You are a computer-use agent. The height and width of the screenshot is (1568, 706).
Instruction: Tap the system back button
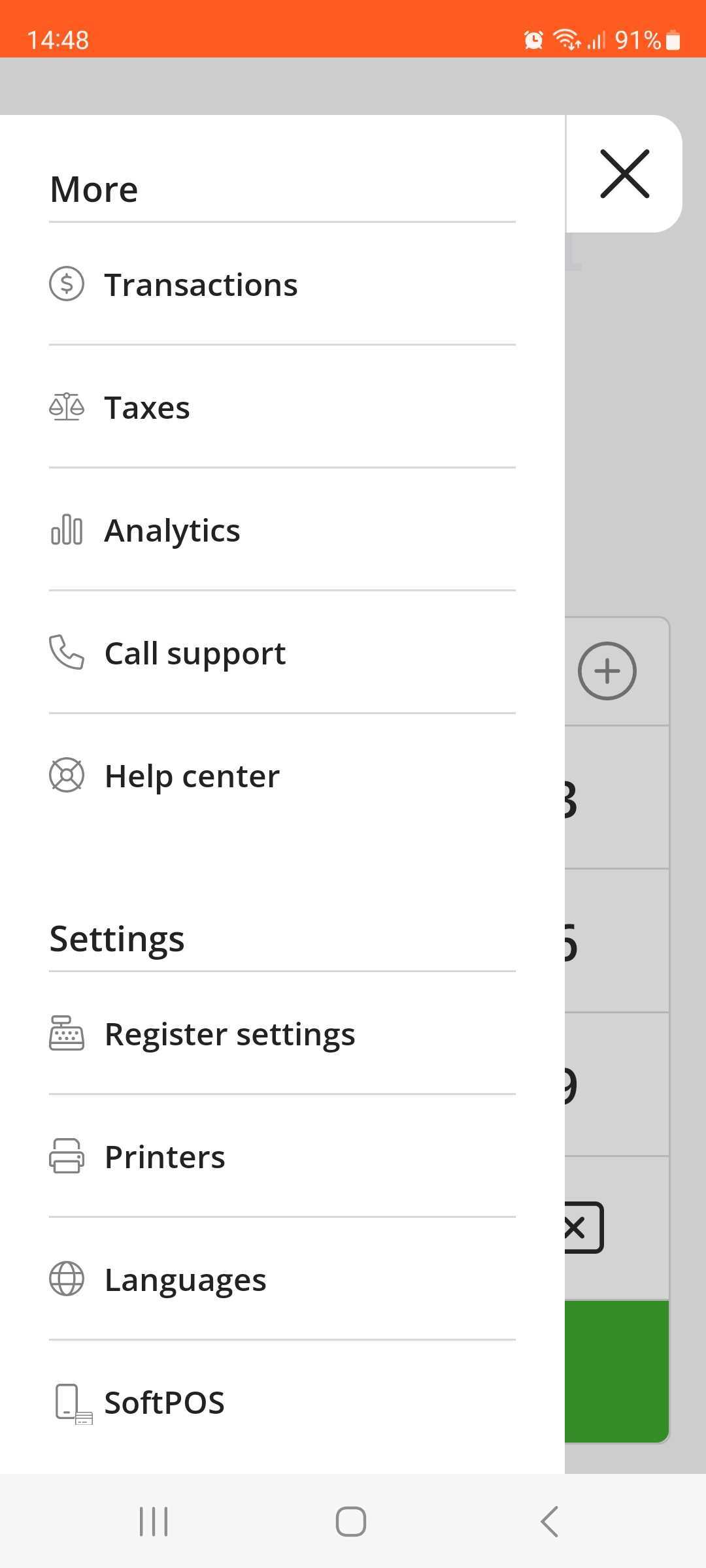click(550, 1522)
